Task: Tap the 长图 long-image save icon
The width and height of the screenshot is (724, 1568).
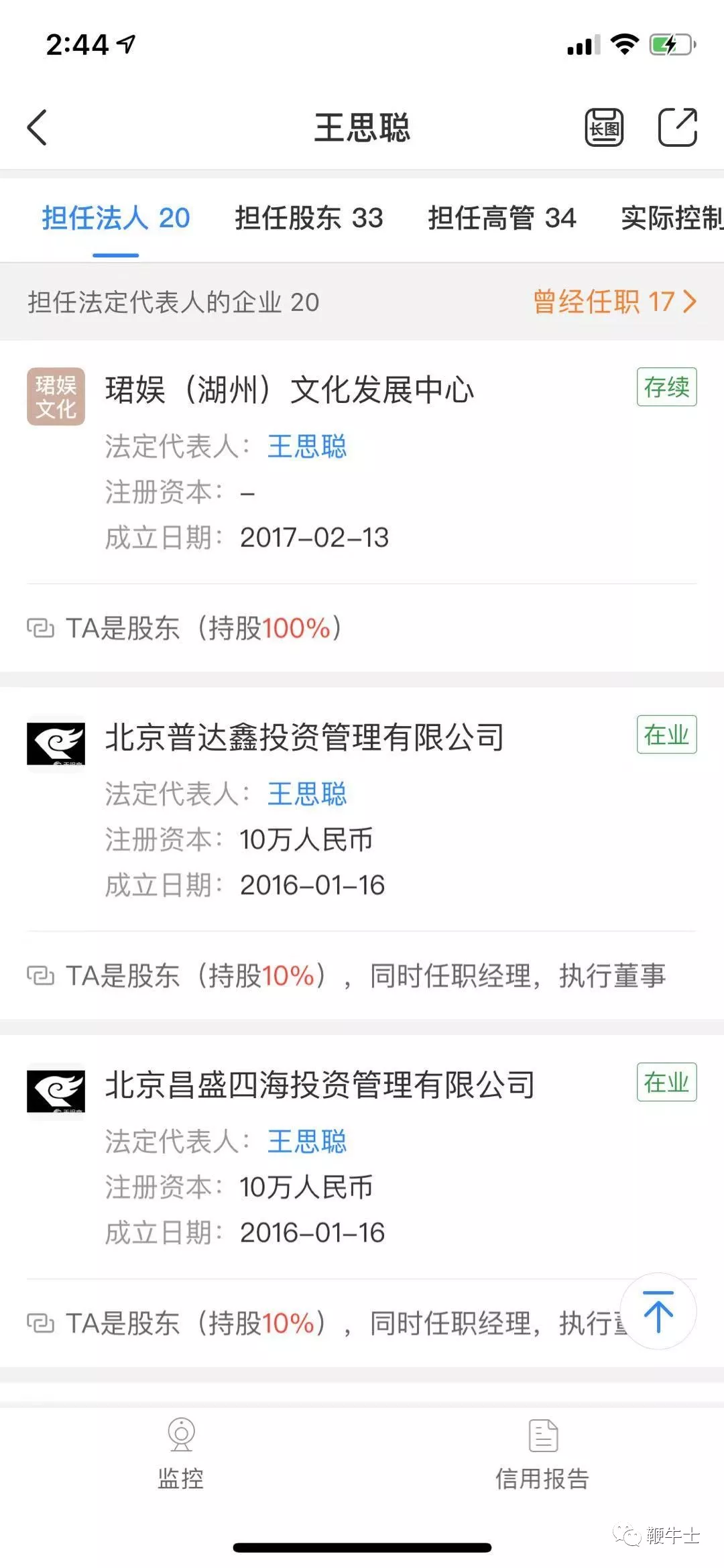Action: (x=604, y=127)
